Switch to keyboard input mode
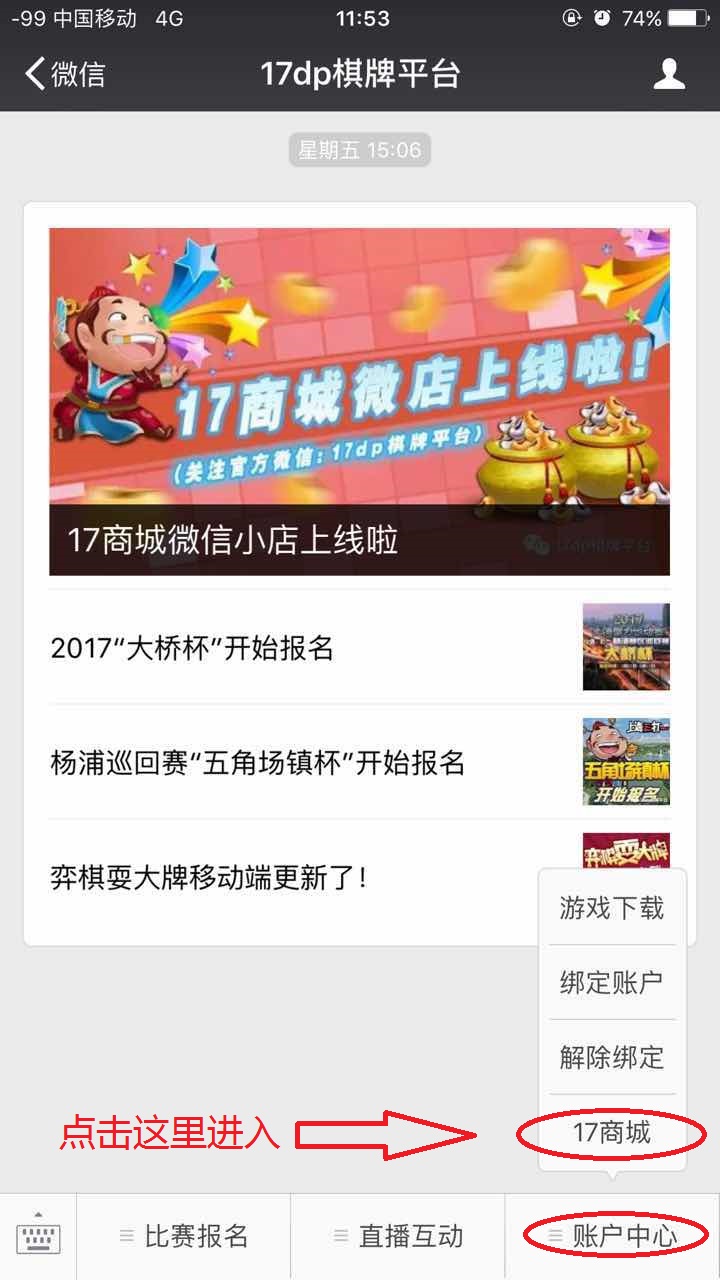Viewport: 720px width, 1280px height. pyautogui.click(x=38, y=1237)
